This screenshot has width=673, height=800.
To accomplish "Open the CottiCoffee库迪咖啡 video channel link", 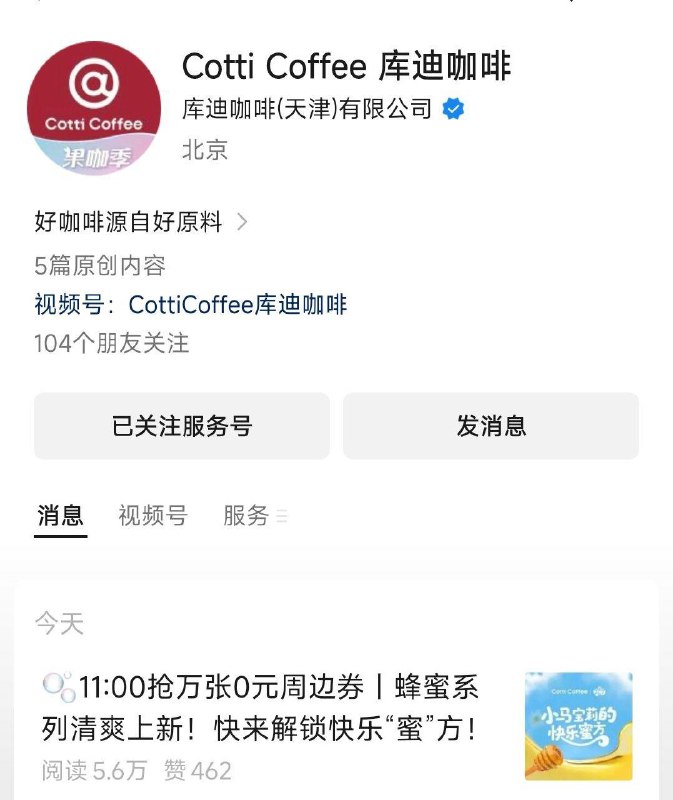I will 238,305.
